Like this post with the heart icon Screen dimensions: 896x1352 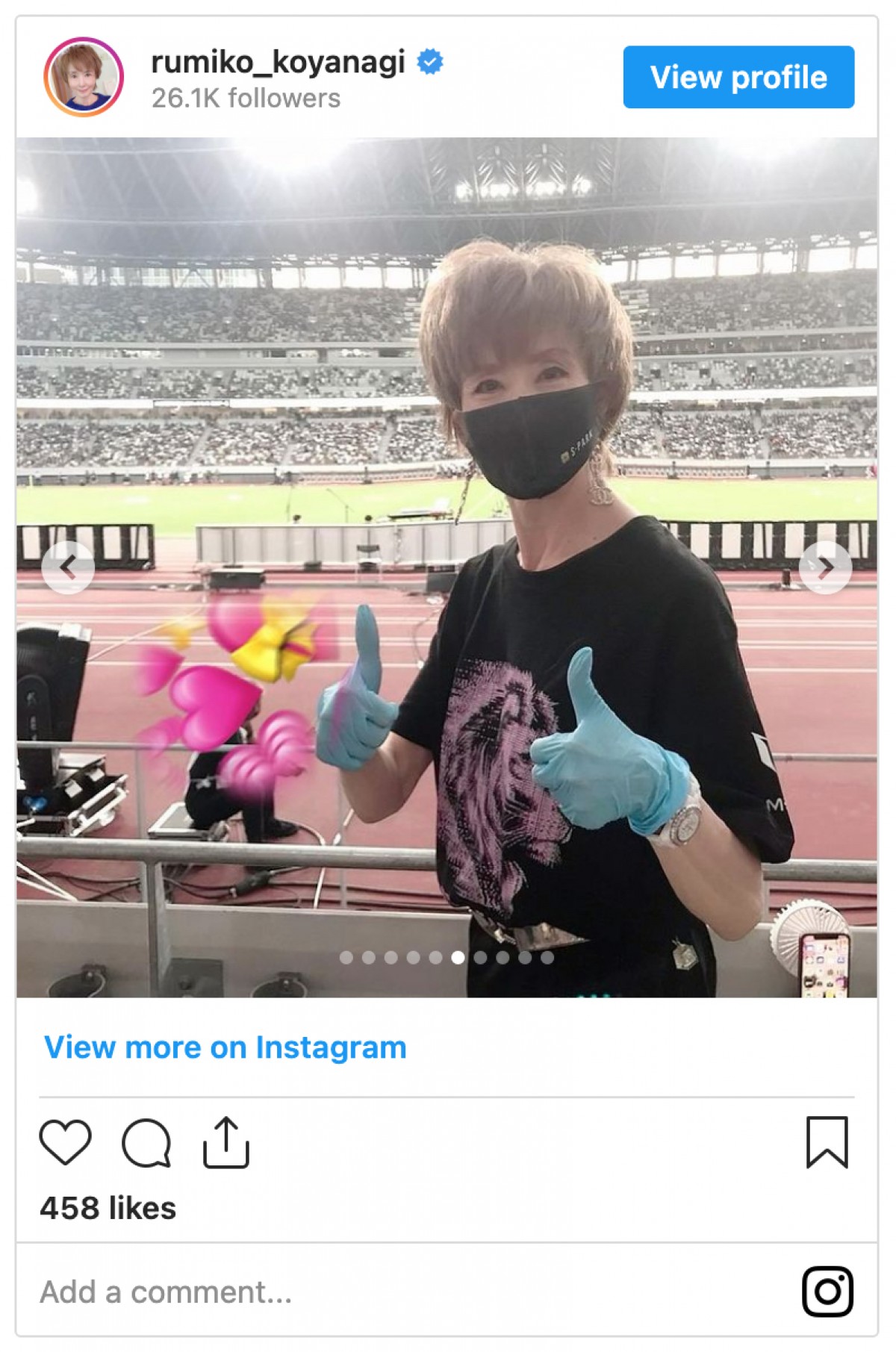65,1141
